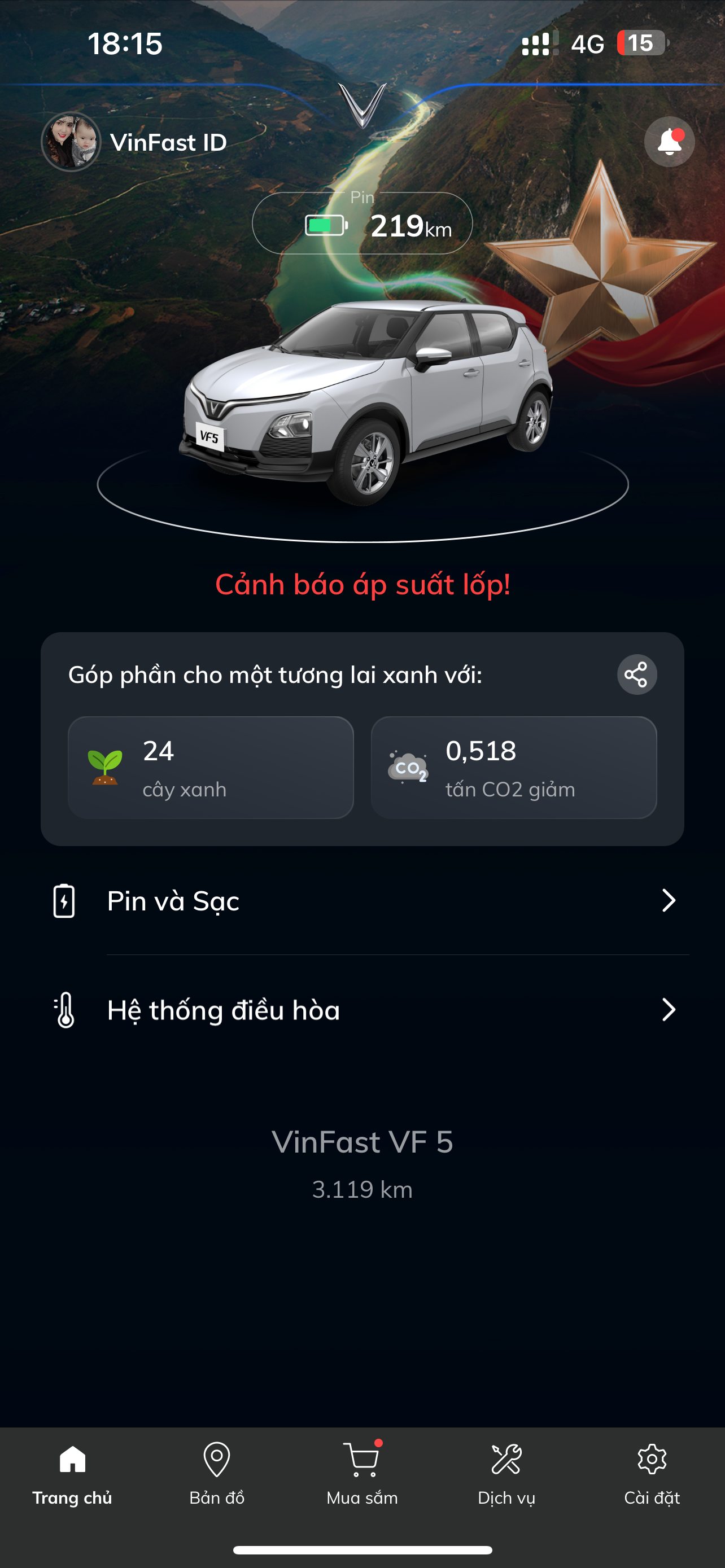Share the green future stats
The image size is (725, 1568).
coord(636,674)
